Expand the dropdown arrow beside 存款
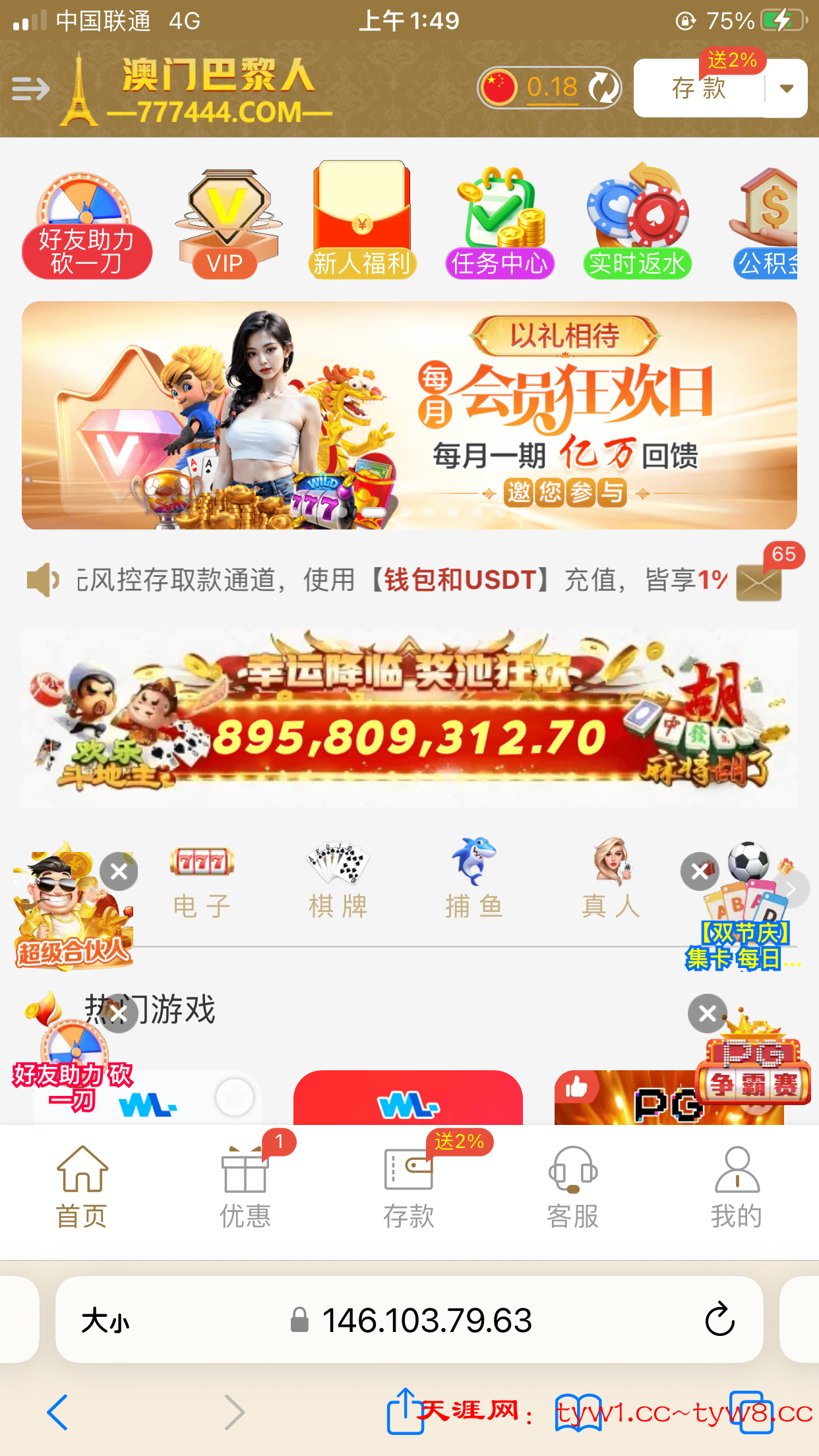This screenshot has height=1456, width=819. pyautogui.click(x=786, y=88)
